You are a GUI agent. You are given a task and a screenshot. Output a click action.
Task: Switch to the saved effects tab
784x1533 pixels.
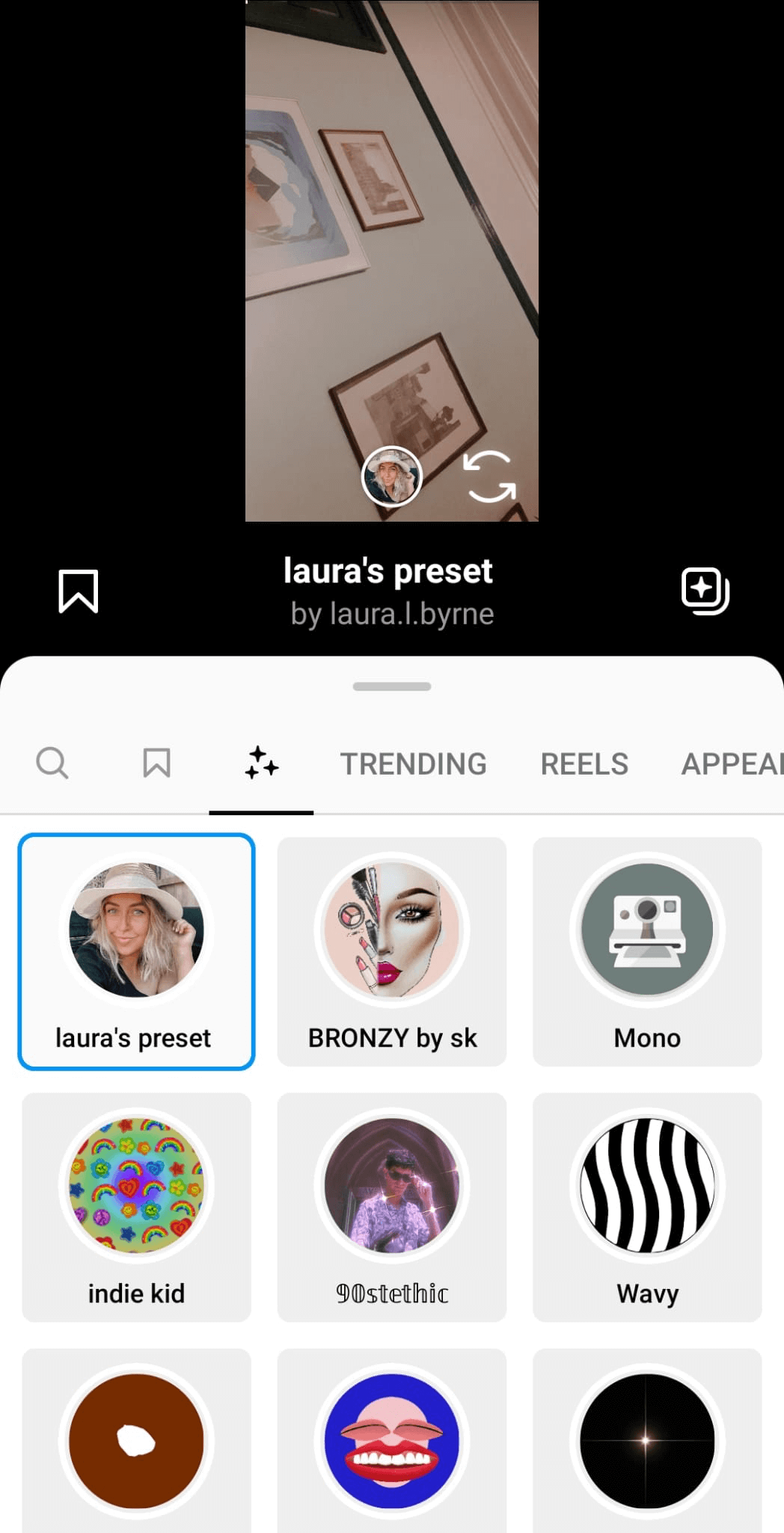[156, 764]
